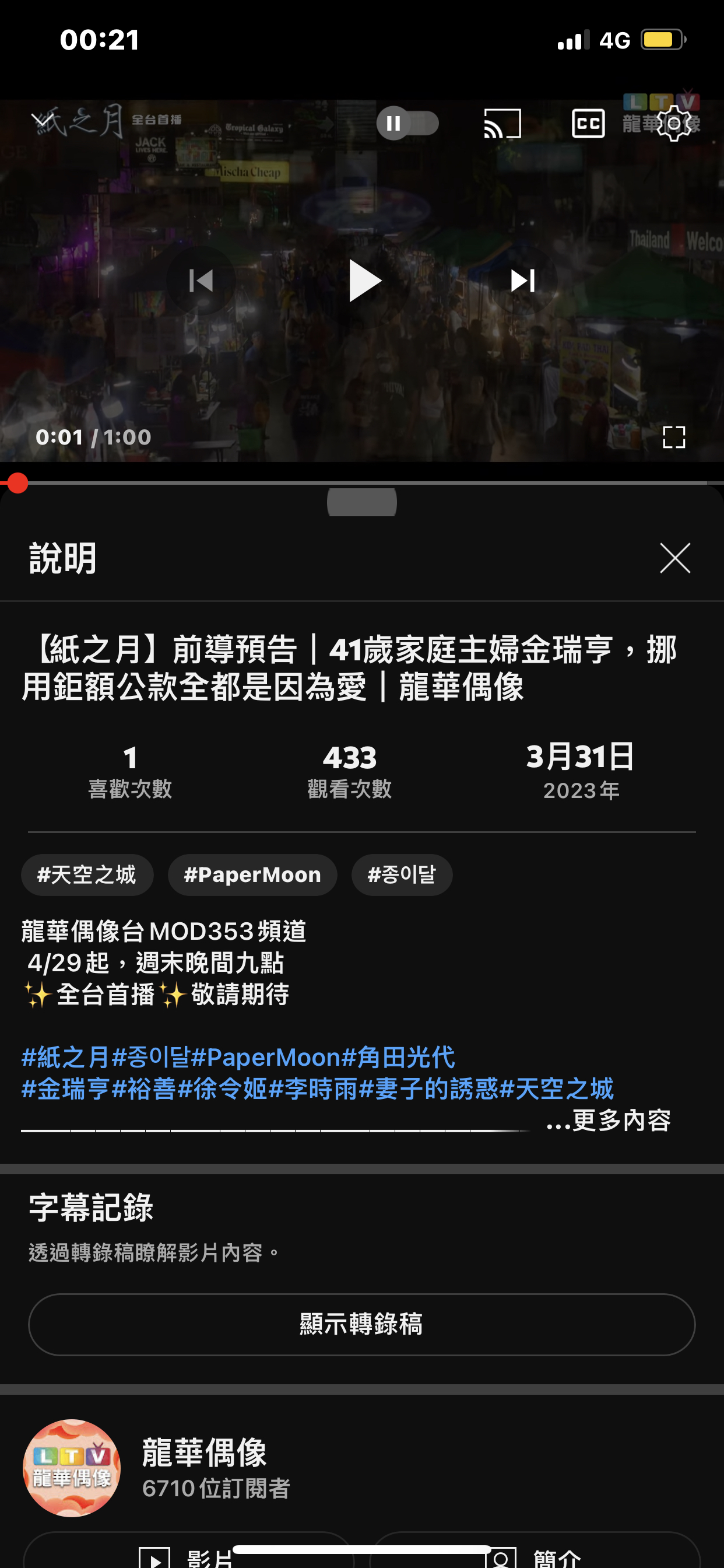Enter fullscreen mode
Image resolution: width=724 pixels, height=1568 pixels.
(673, 437)
